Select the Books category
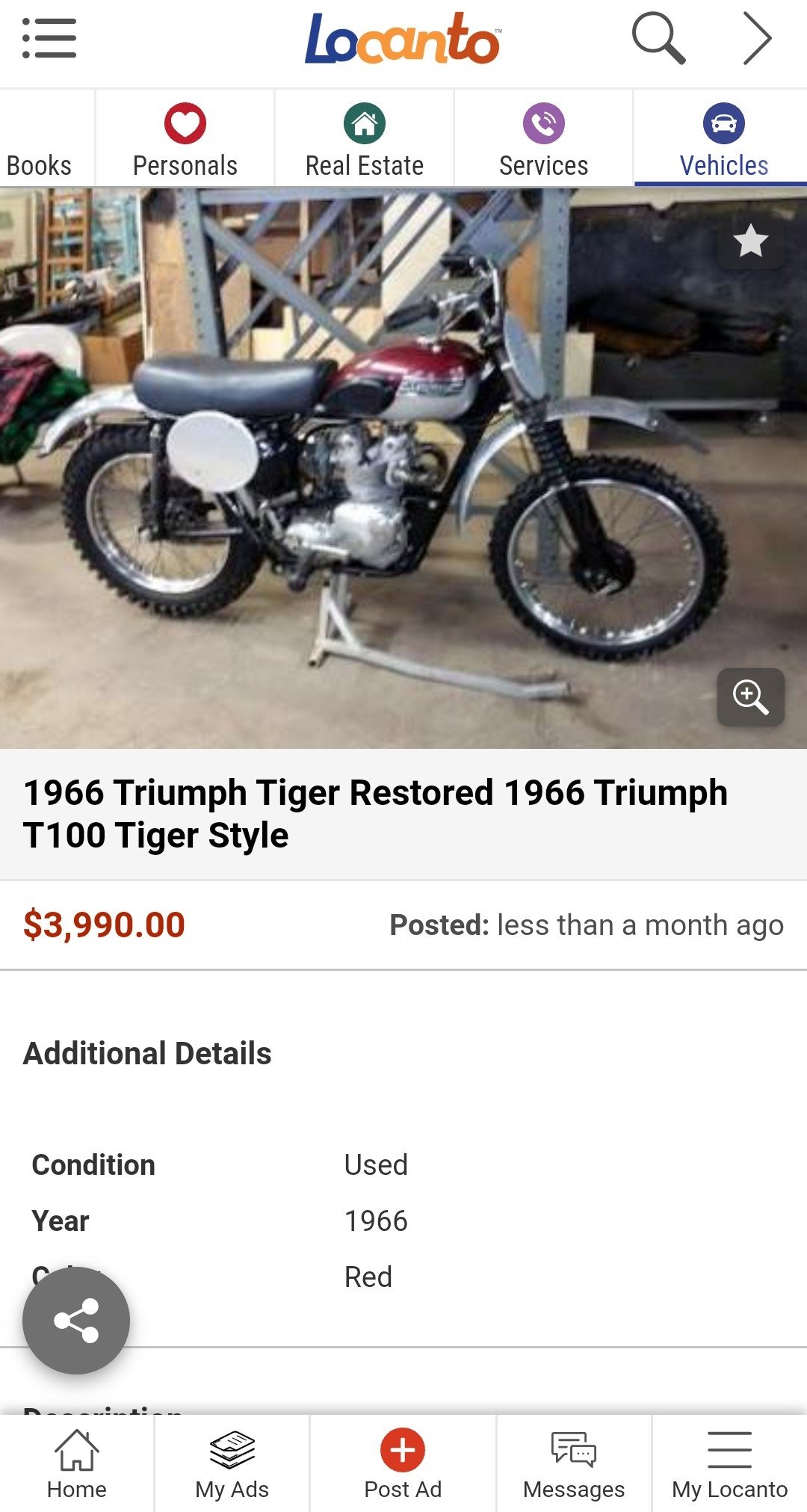The image size is (807, 1512). pos(39,139)
